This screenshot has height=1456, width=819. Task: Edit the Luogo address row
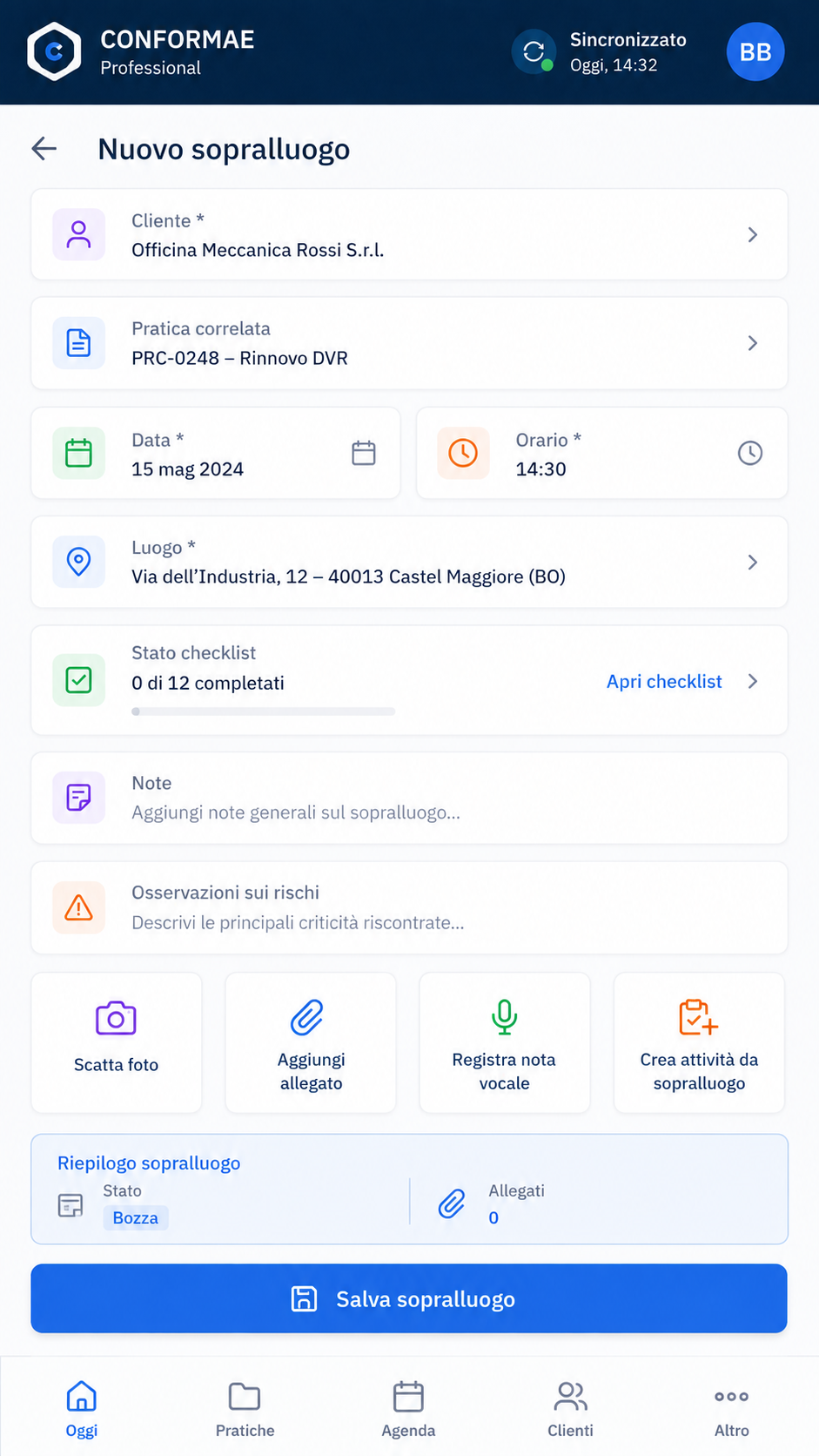click(x=409, y=563)
